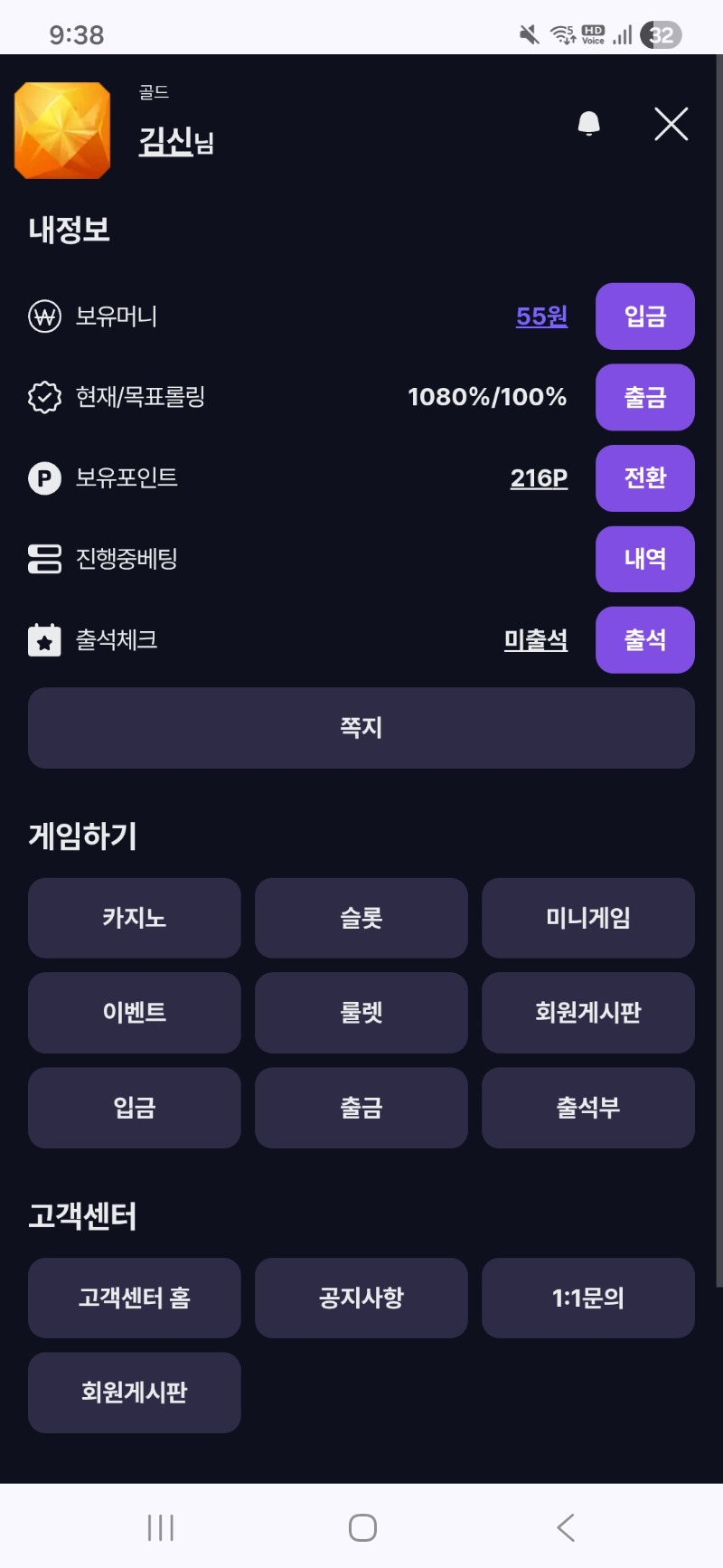Open 내역 for 진행중베팅
723x1568 pixels.
pyautogui.click(x=644, y=559)
